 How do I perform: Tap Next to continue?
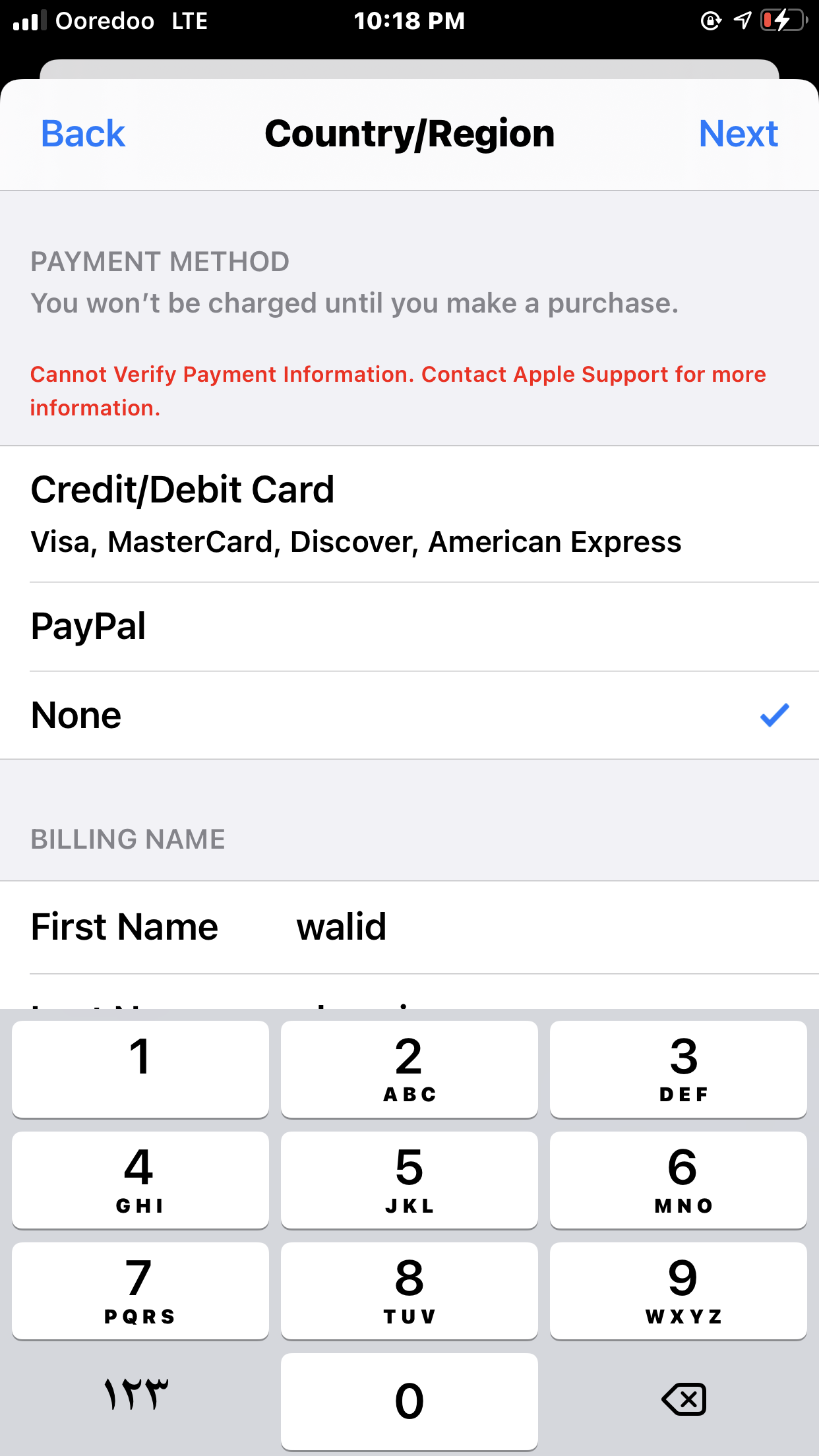click(x=738, y=134)
